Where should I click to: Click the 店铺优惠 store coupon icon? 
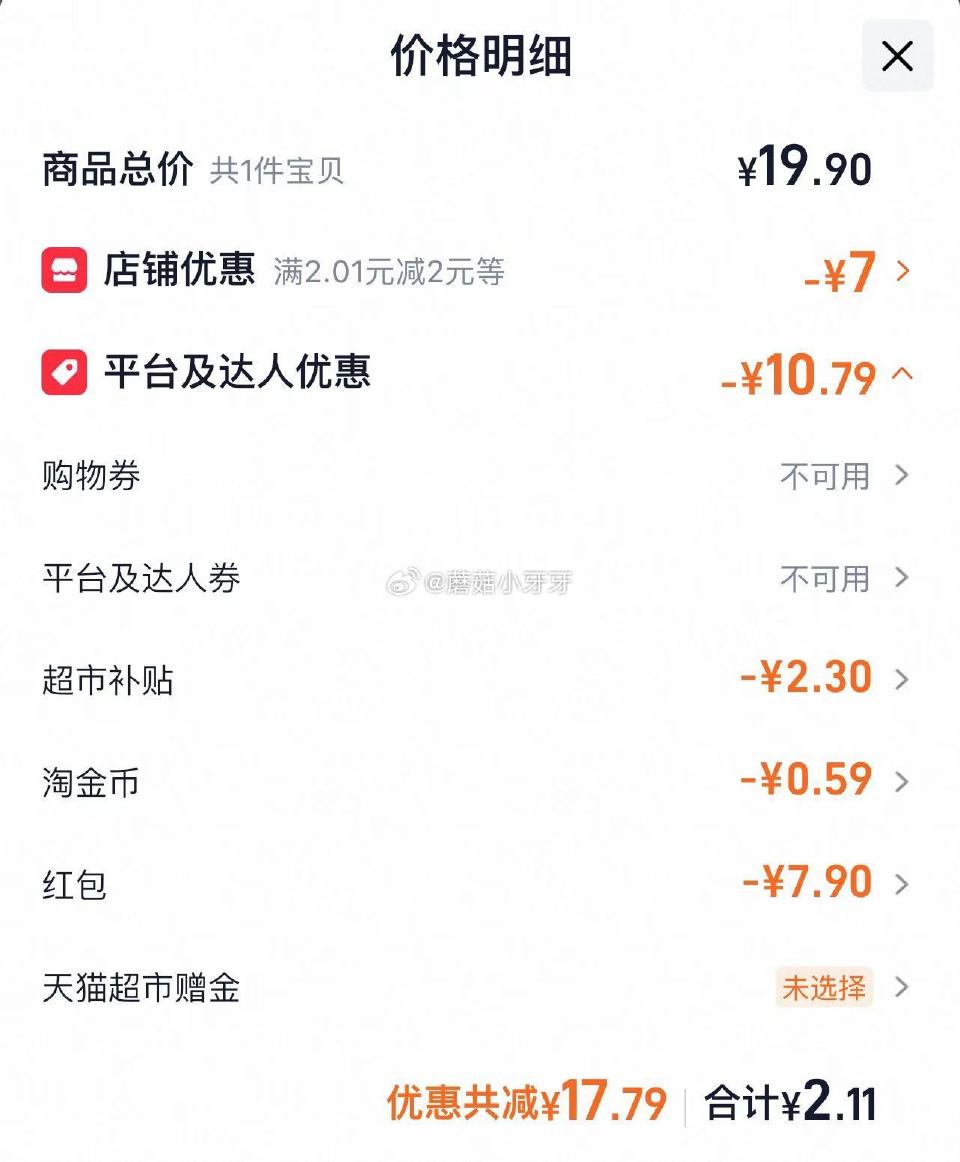[64, 271]
